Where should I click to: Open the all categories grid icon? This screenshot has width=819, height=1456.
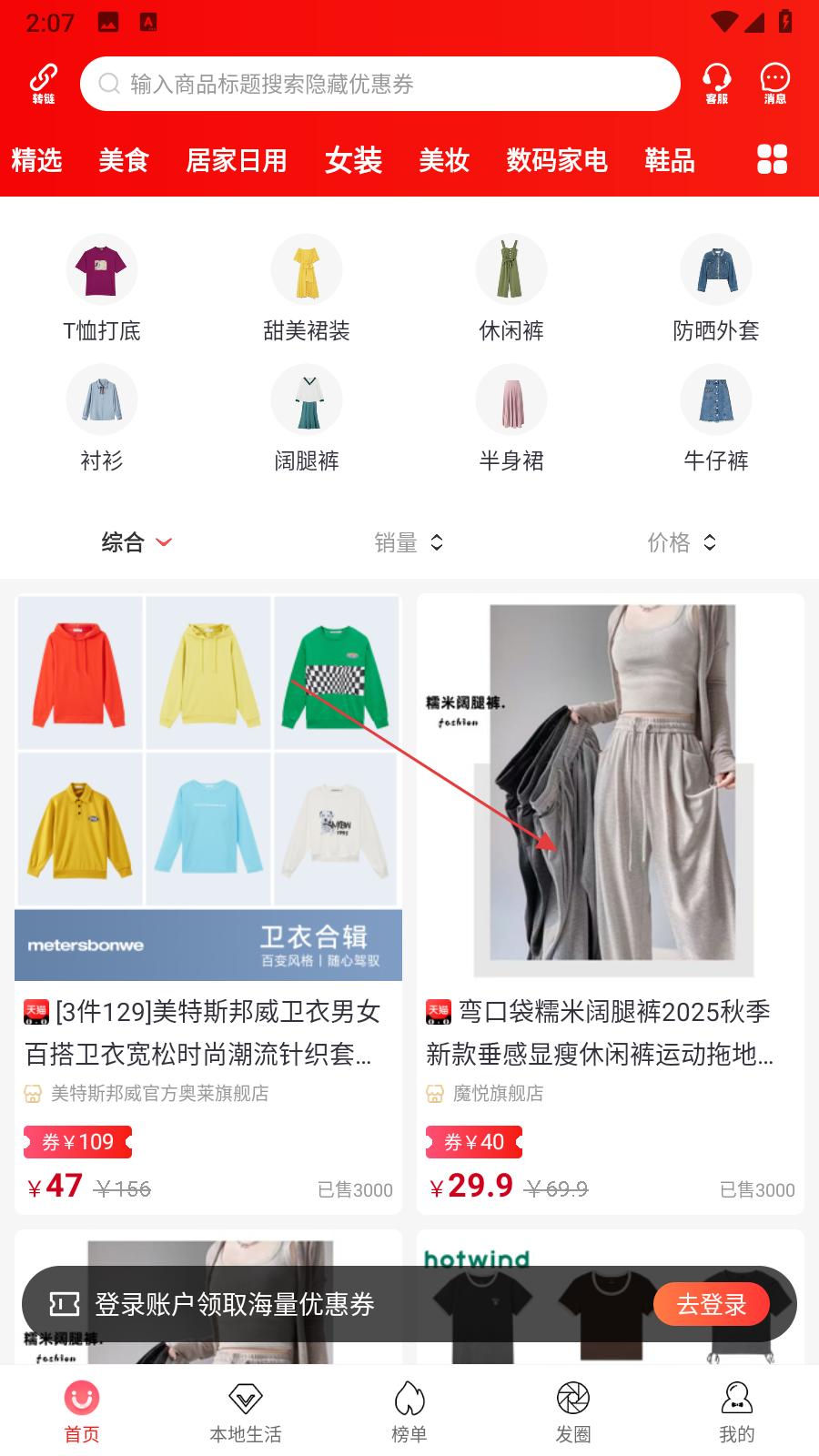772,159
